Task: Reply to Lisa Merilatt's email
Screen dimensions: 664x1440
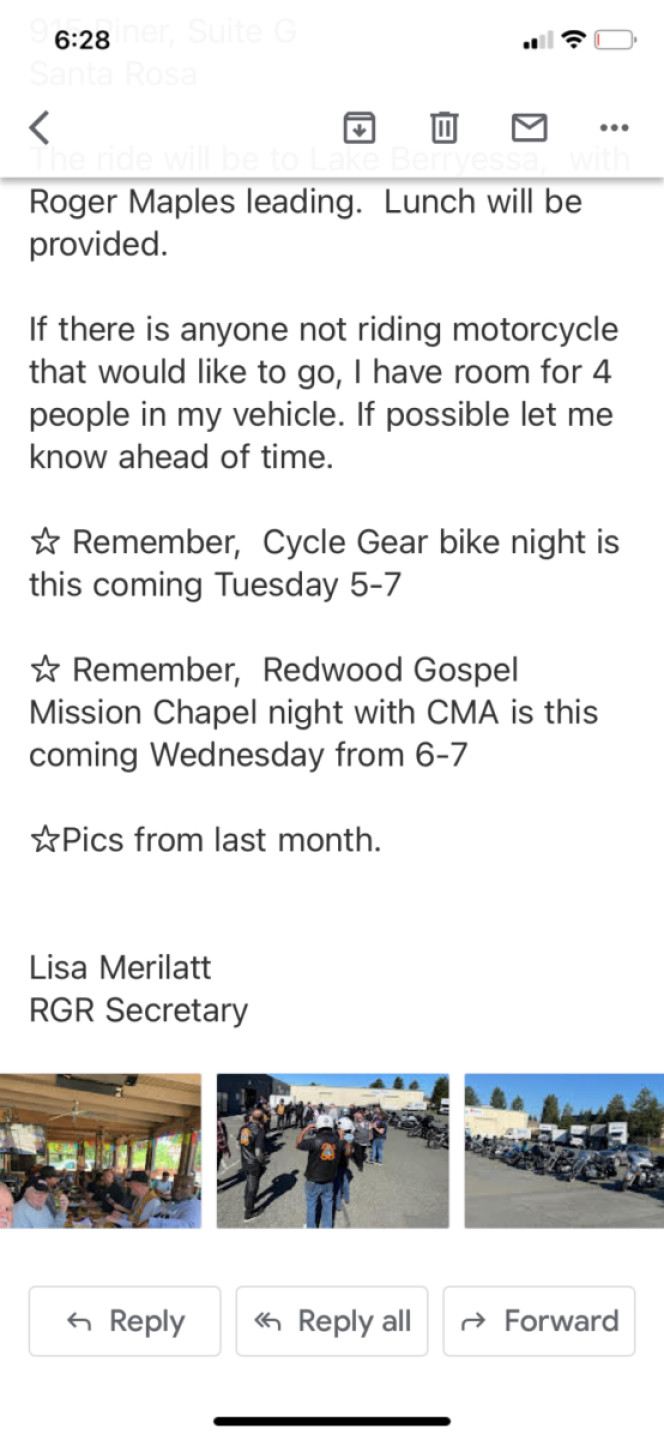Action: pyautogui.click(x=125, y=1321)
